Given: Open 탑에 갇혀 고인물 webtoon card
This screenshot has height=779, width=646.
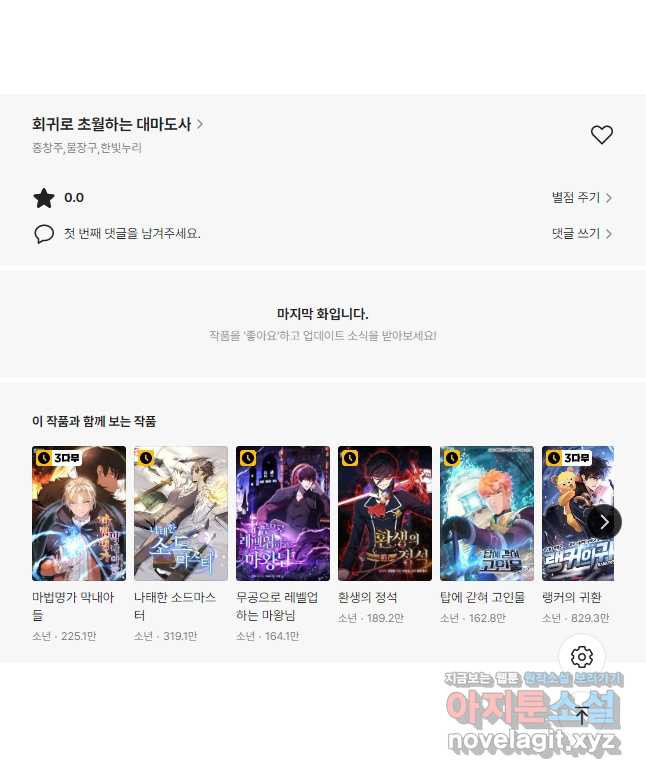Looking at the screenshot, I should (x=487, y=513).
